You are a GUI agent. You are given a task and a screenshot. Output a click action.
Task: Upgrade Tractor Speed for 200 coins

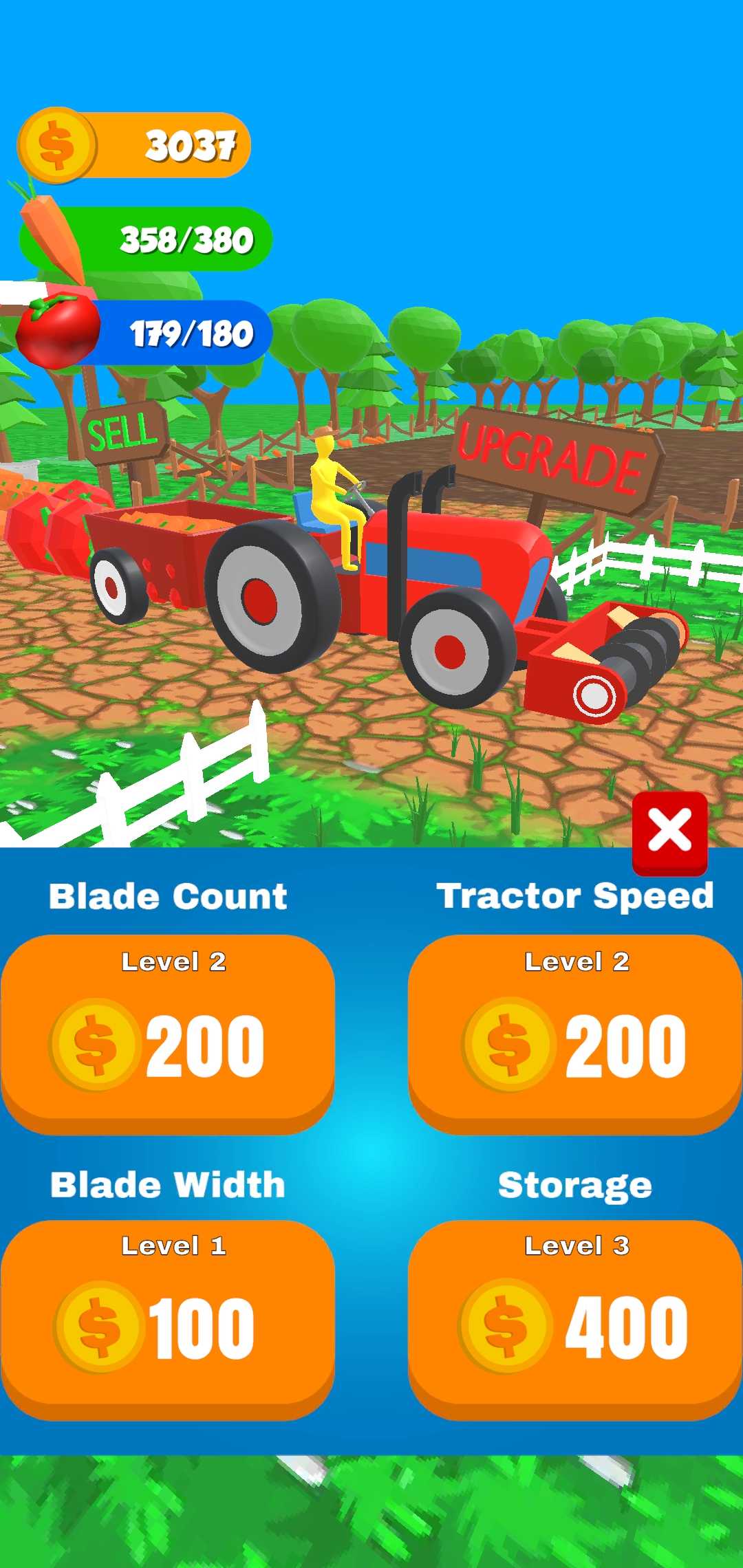pos(575,1032)
